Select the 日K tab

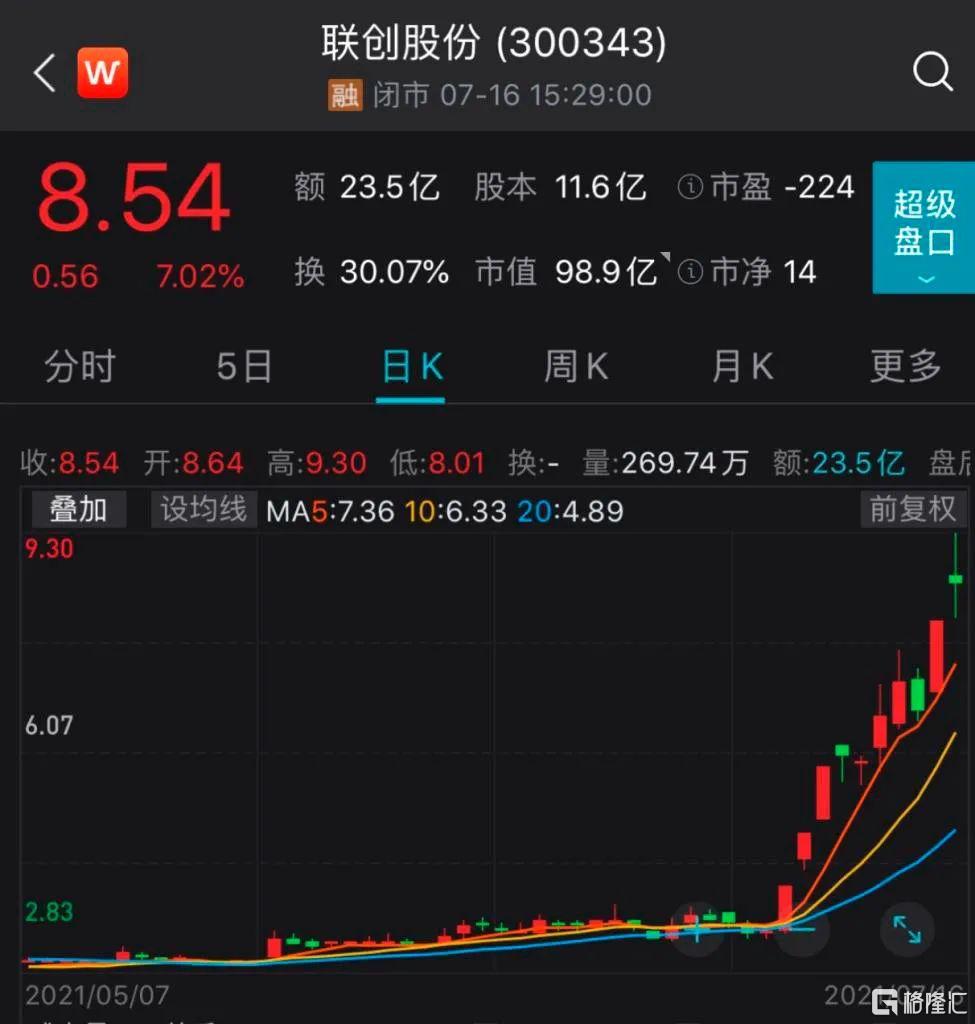click(411, 367)
